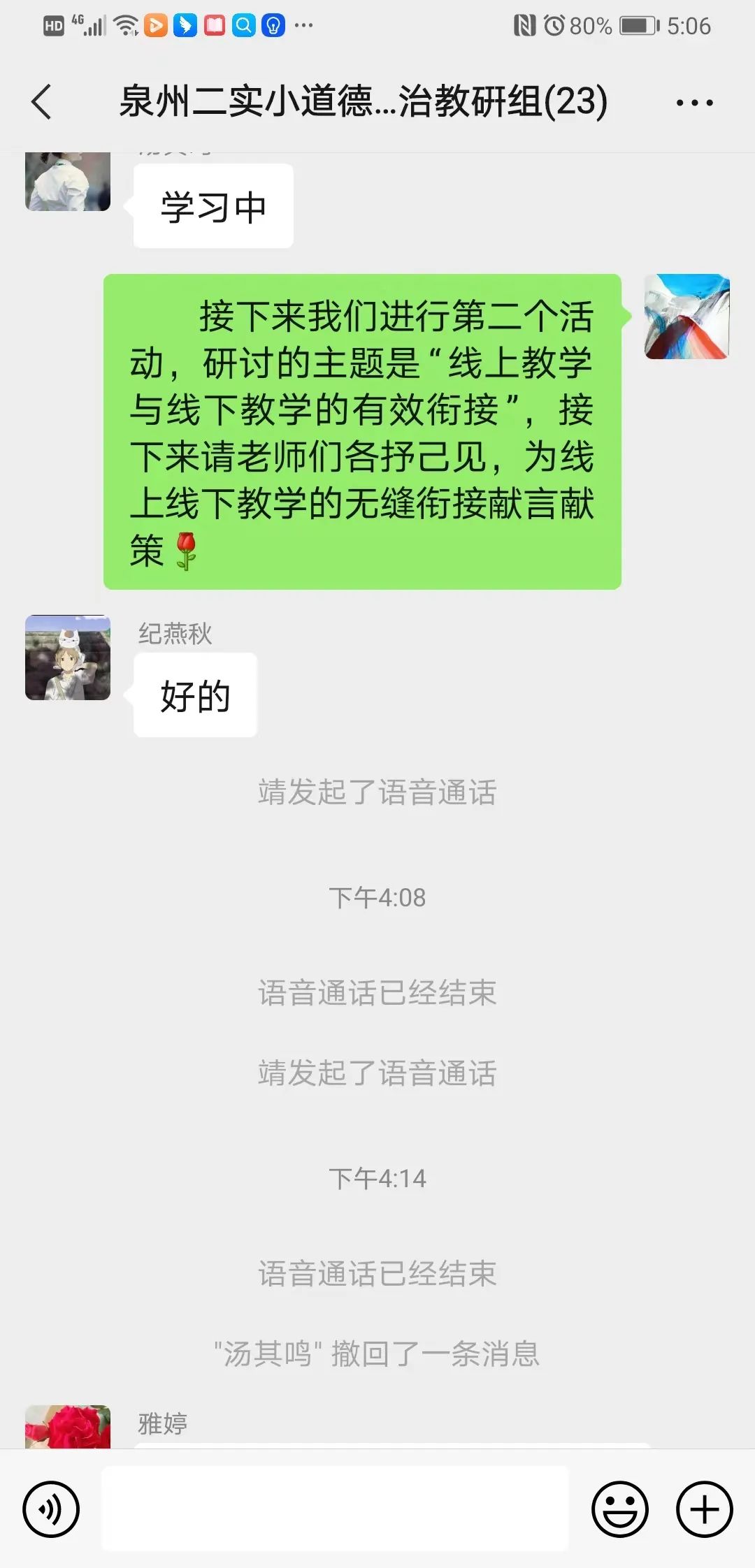This screenshot has width=755, height=1568.
Task: View 纪燕秋's profile avatar
Action: (x=68, y=658)
